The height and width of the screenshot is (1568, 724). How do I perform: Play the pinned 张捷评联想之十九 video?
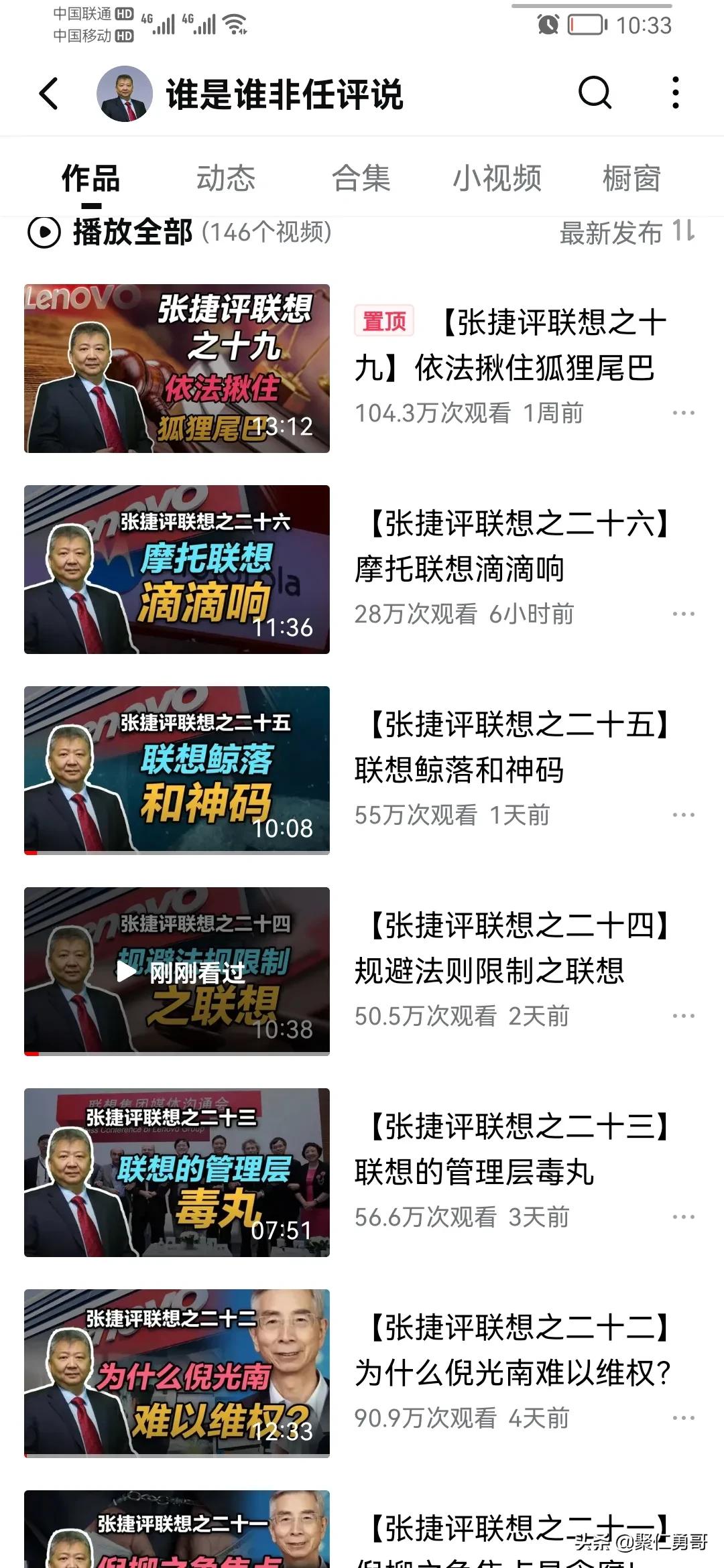[x=177, y=369]
